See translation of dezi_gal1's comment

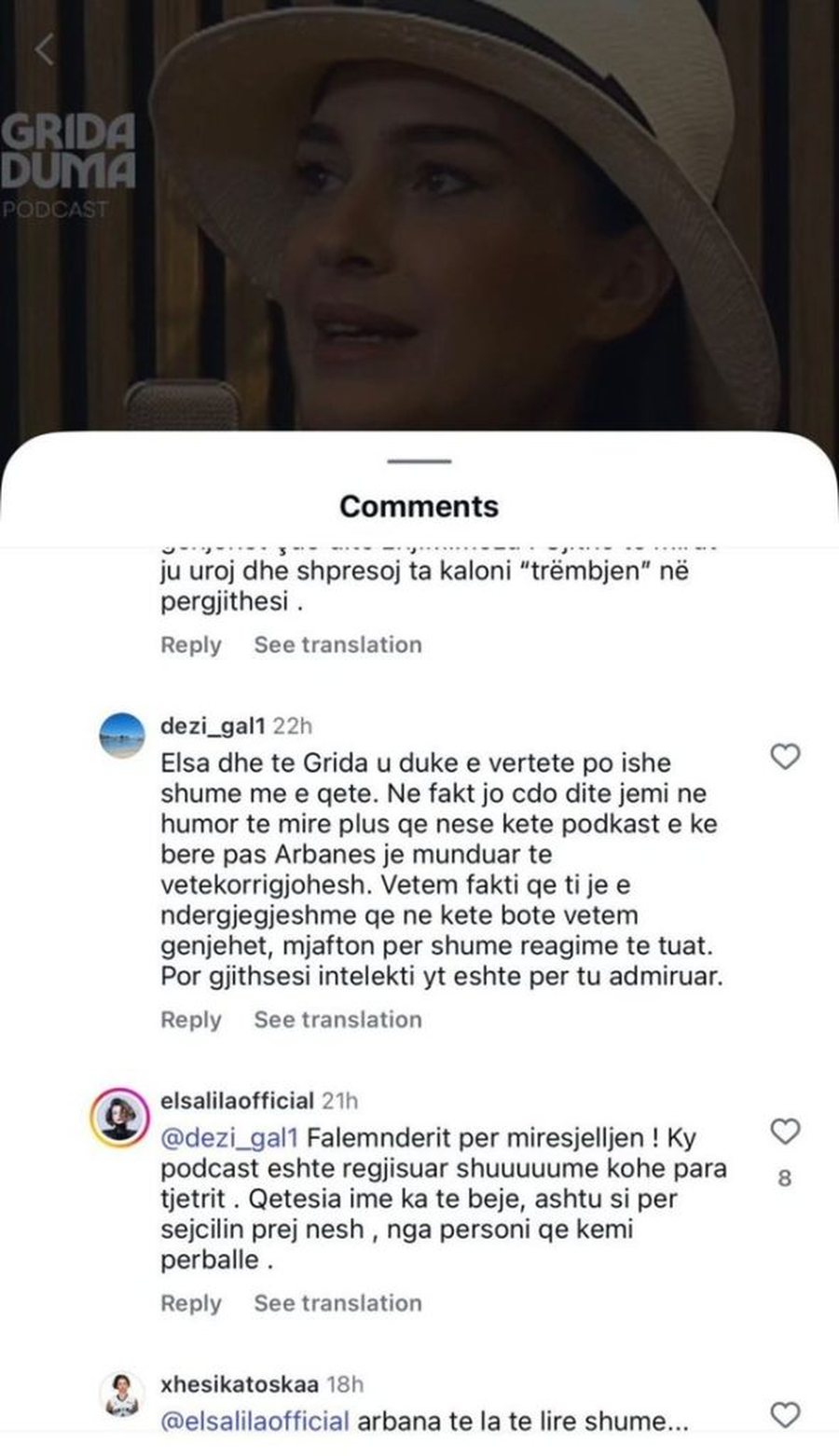[x=337, y=1019]
